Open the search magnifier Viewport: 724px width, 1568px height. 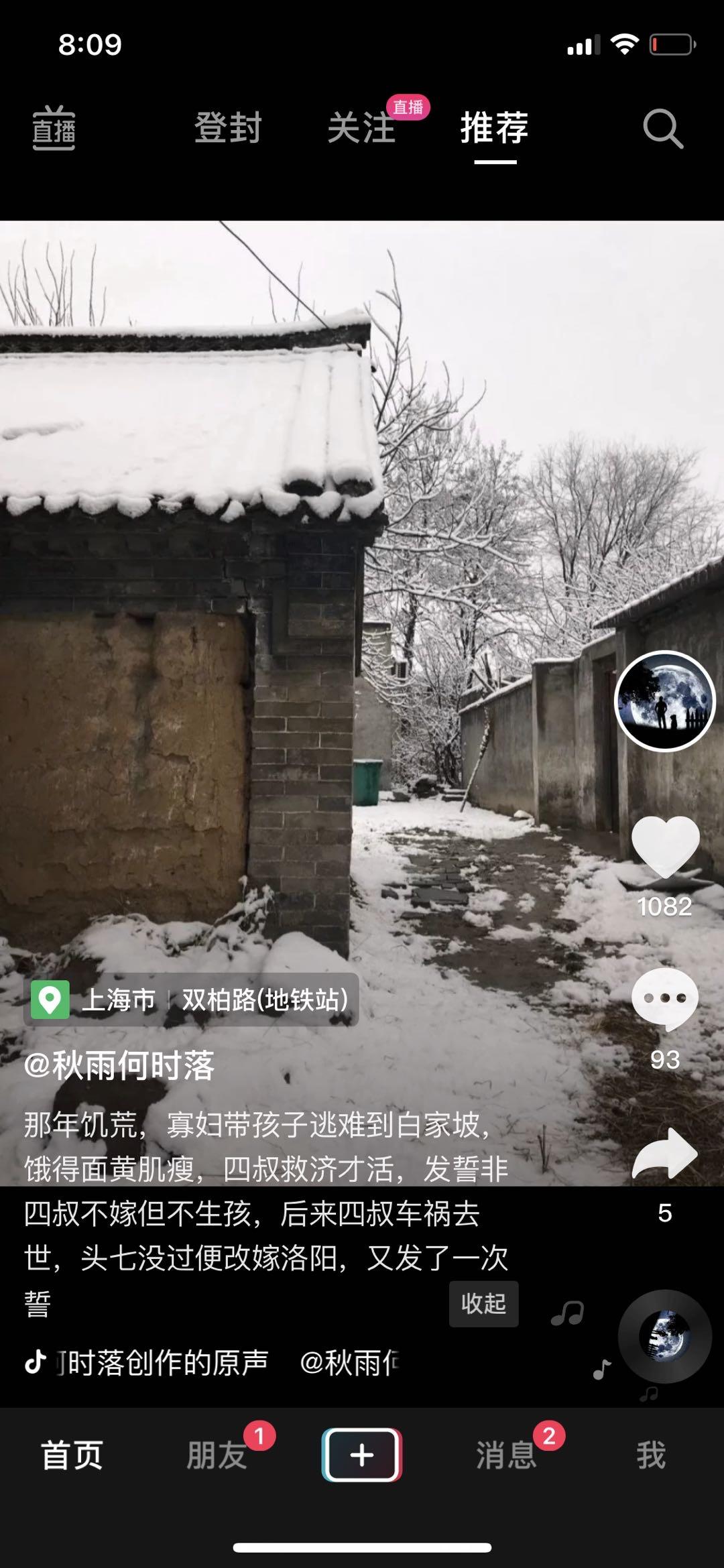[662, 127]
